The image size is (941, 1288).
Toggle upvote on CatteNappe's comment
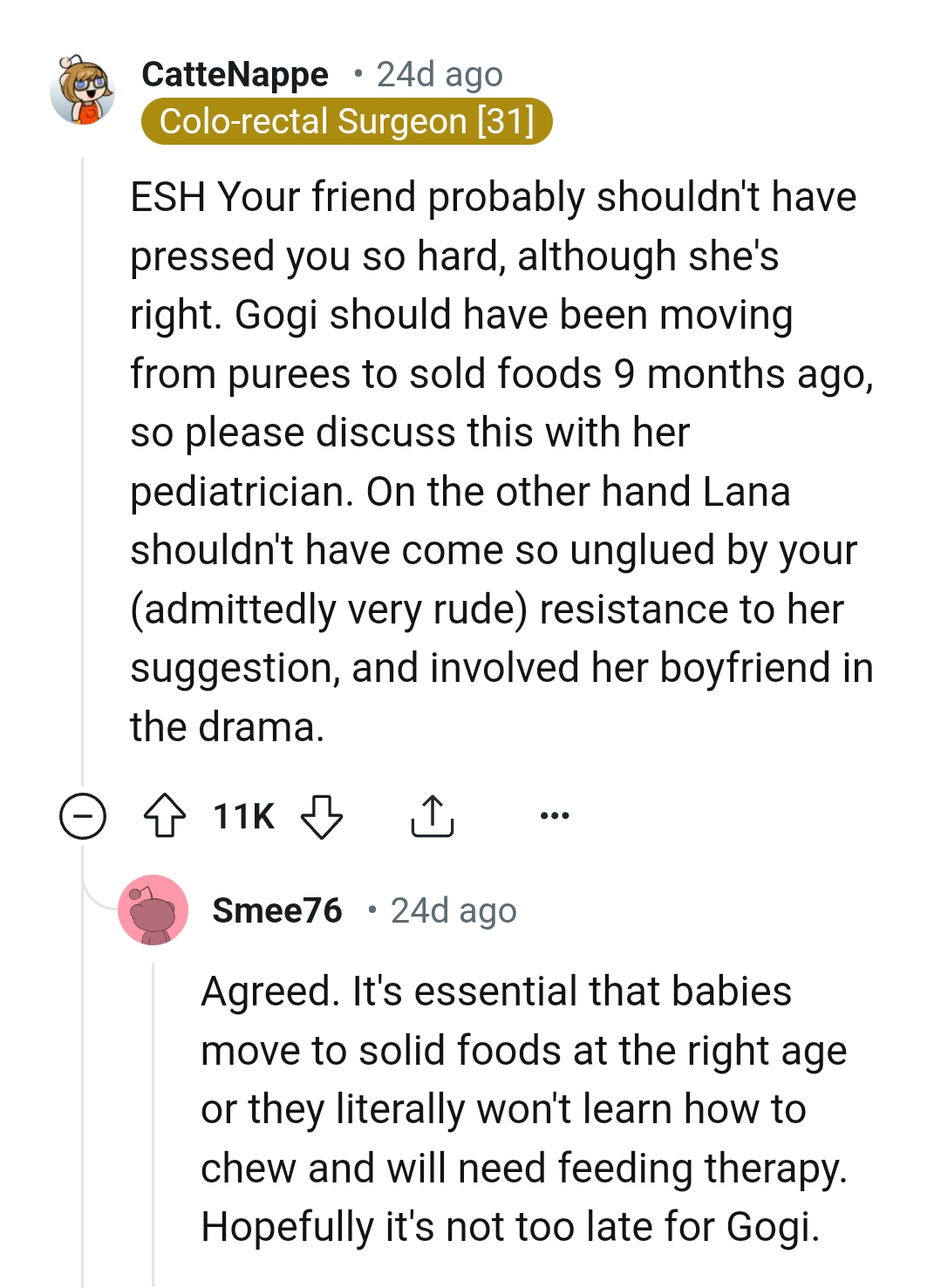point(166,817)
